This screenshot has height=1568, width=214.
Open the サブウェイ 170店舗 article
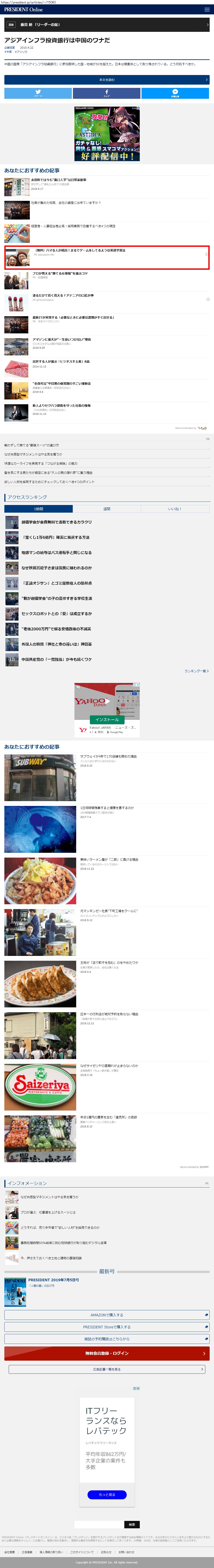click(x=108, y=757)
